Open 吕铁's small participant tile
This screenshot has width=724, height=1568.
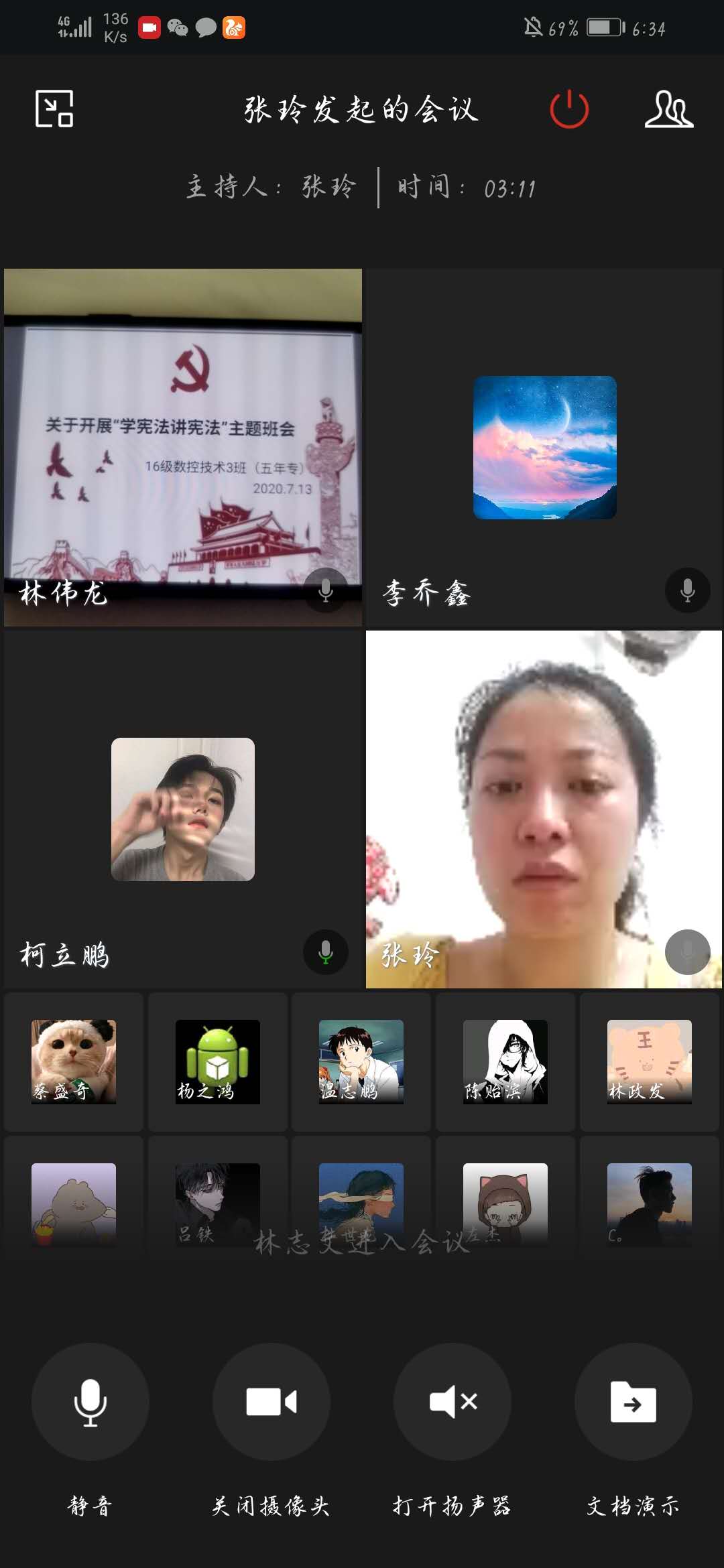click(x=218, y=1204)
